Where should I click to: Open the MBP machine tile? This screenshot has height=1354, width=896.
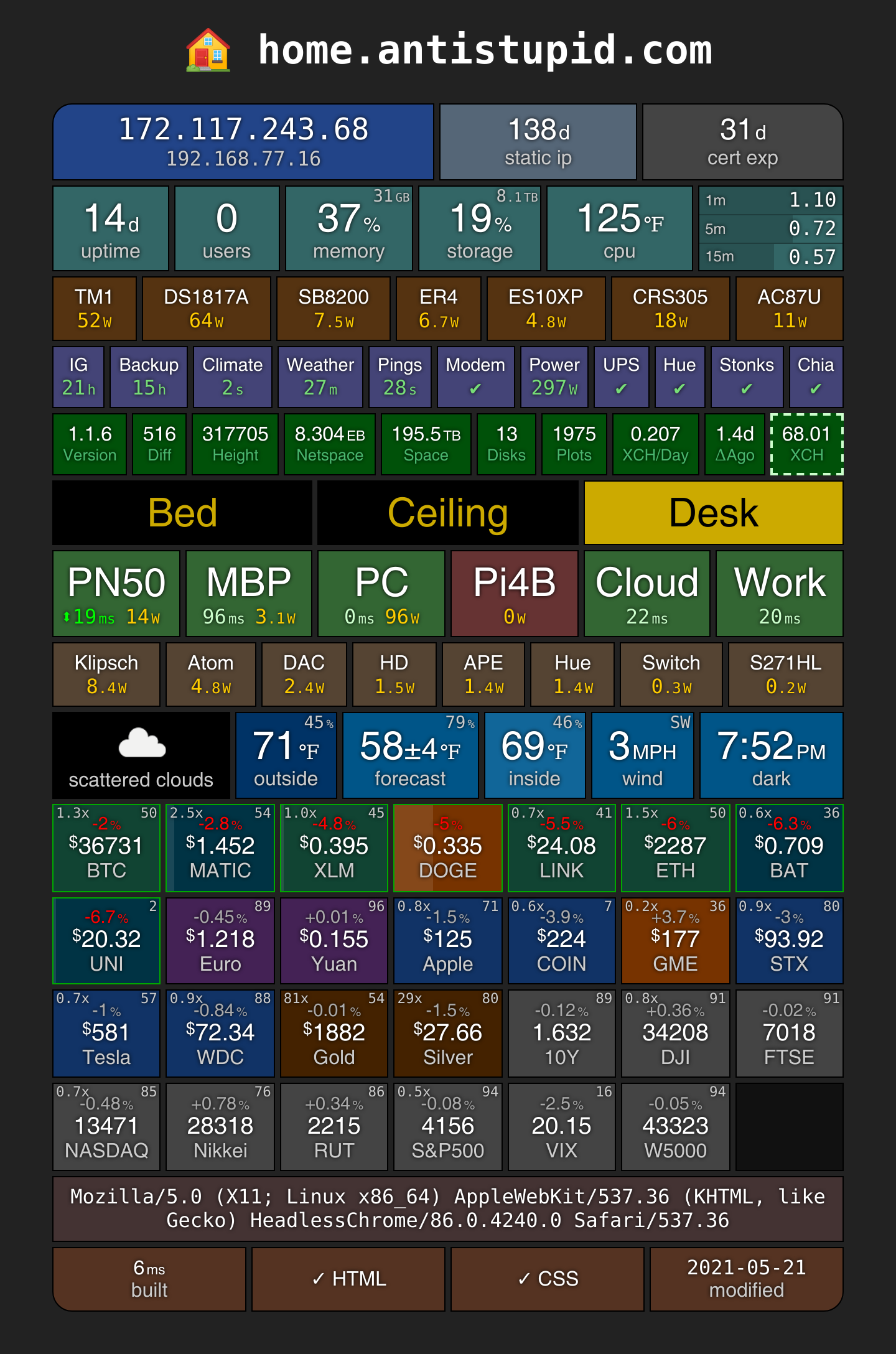coord(249,594)
